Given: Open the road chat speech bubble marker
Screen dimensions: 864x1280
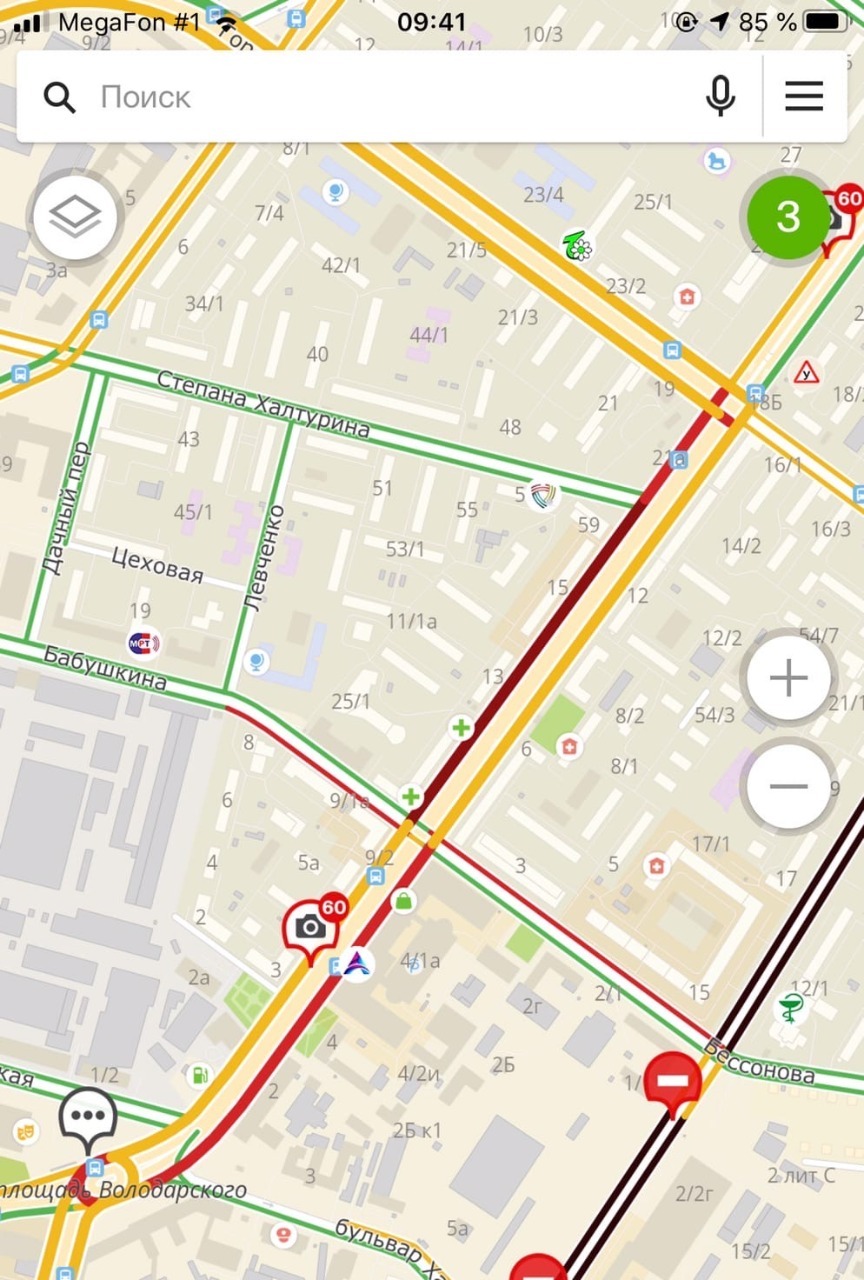Looking at the screenshot, I should click(88, 1117).
